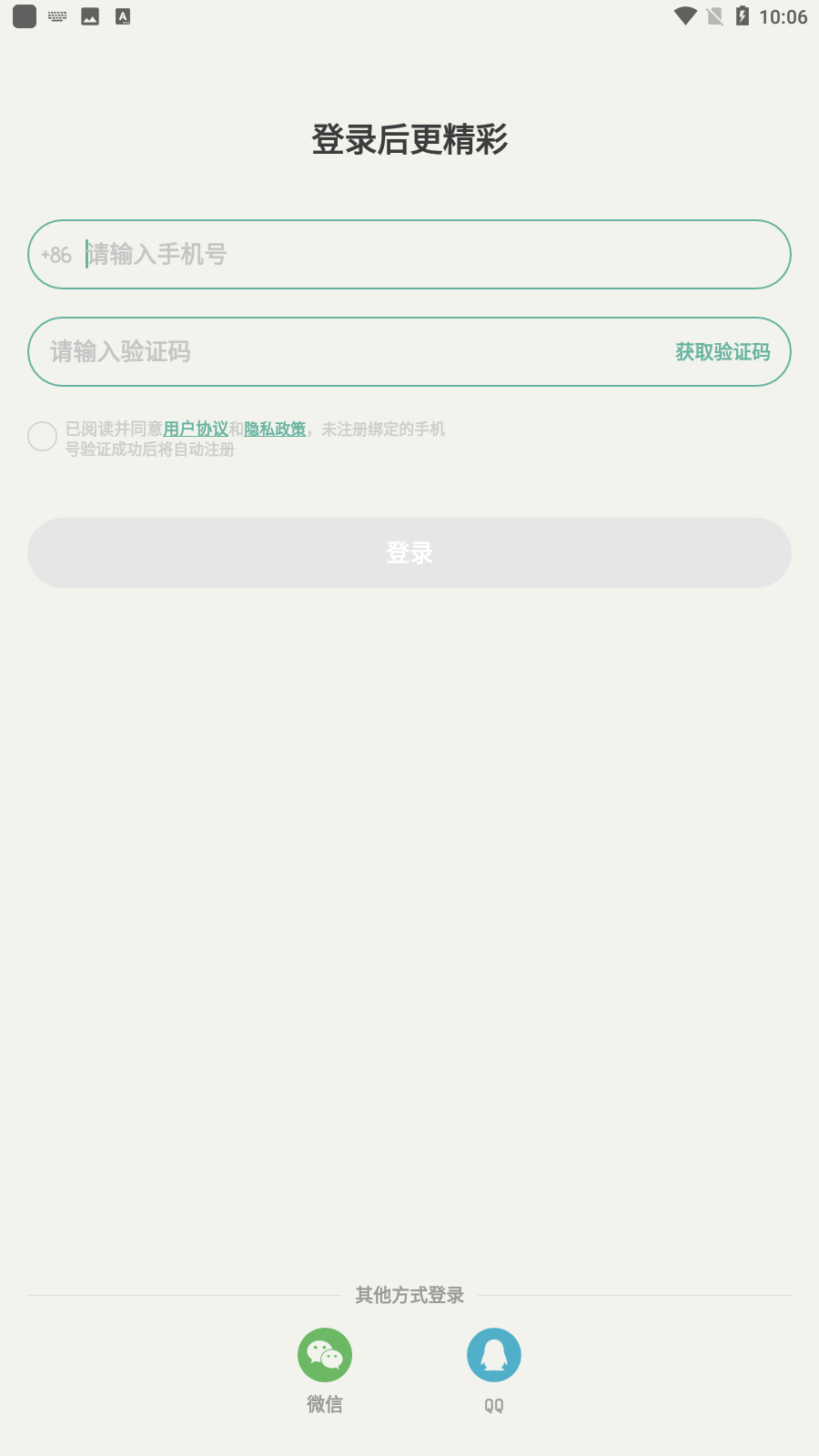Tap the 登录 button
This screenshot has width=819, height=1456.
[409, 552]
